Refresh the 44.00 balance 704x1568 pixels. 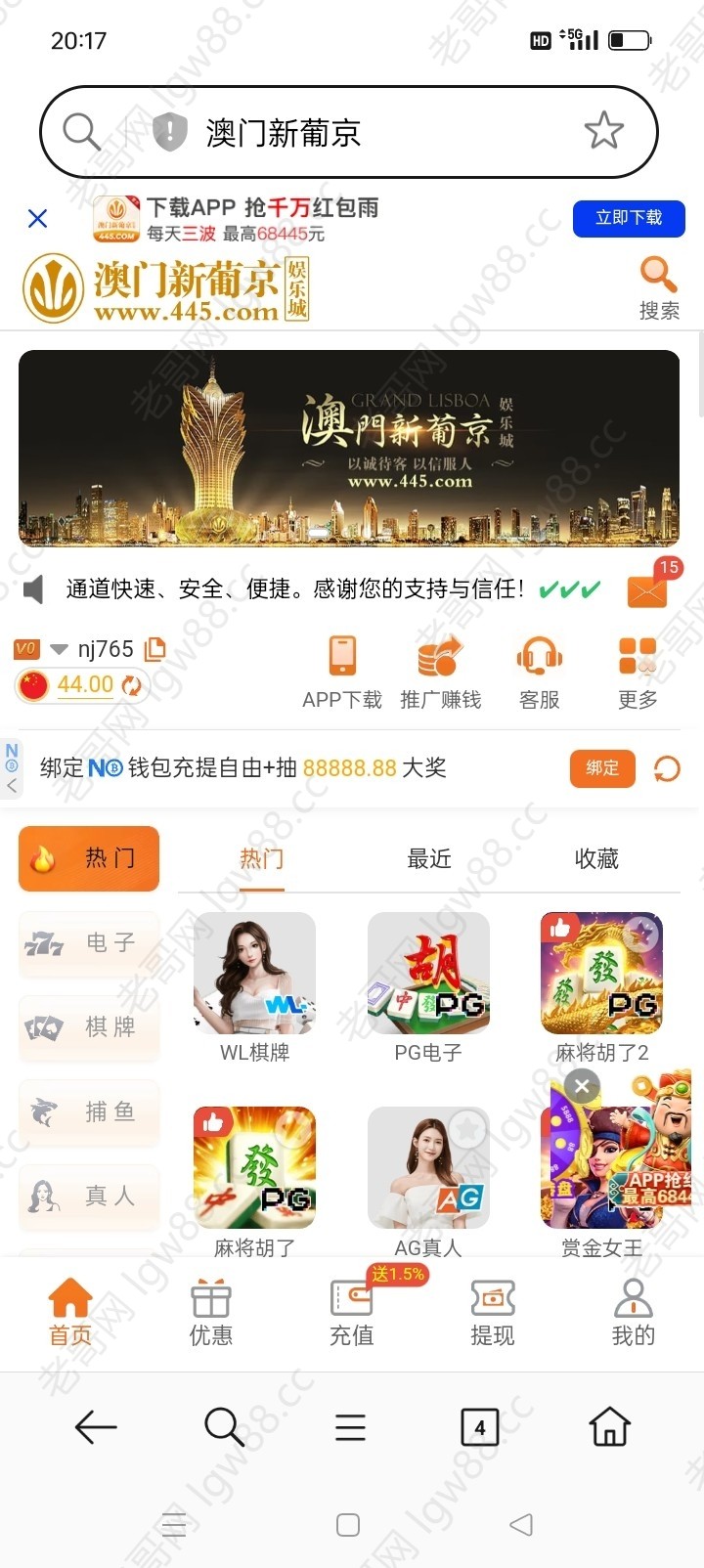(132, 685)
